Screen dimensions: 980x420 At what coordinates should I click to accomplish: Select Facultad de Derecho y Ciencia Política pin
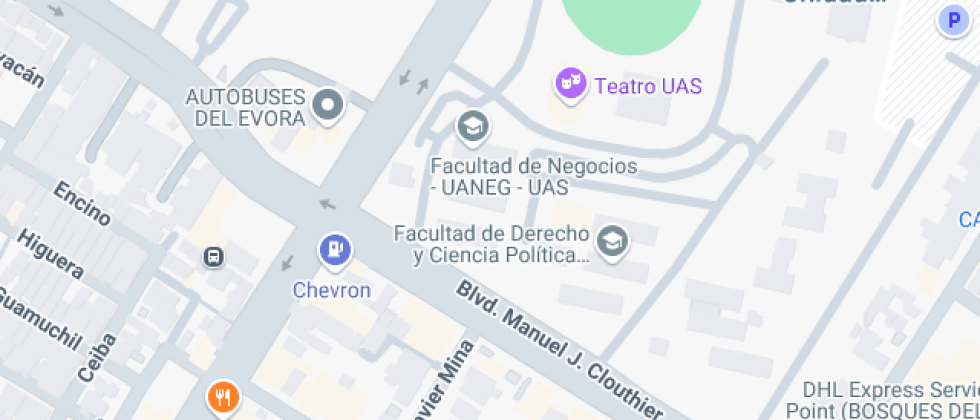click(x=611, y=240)
